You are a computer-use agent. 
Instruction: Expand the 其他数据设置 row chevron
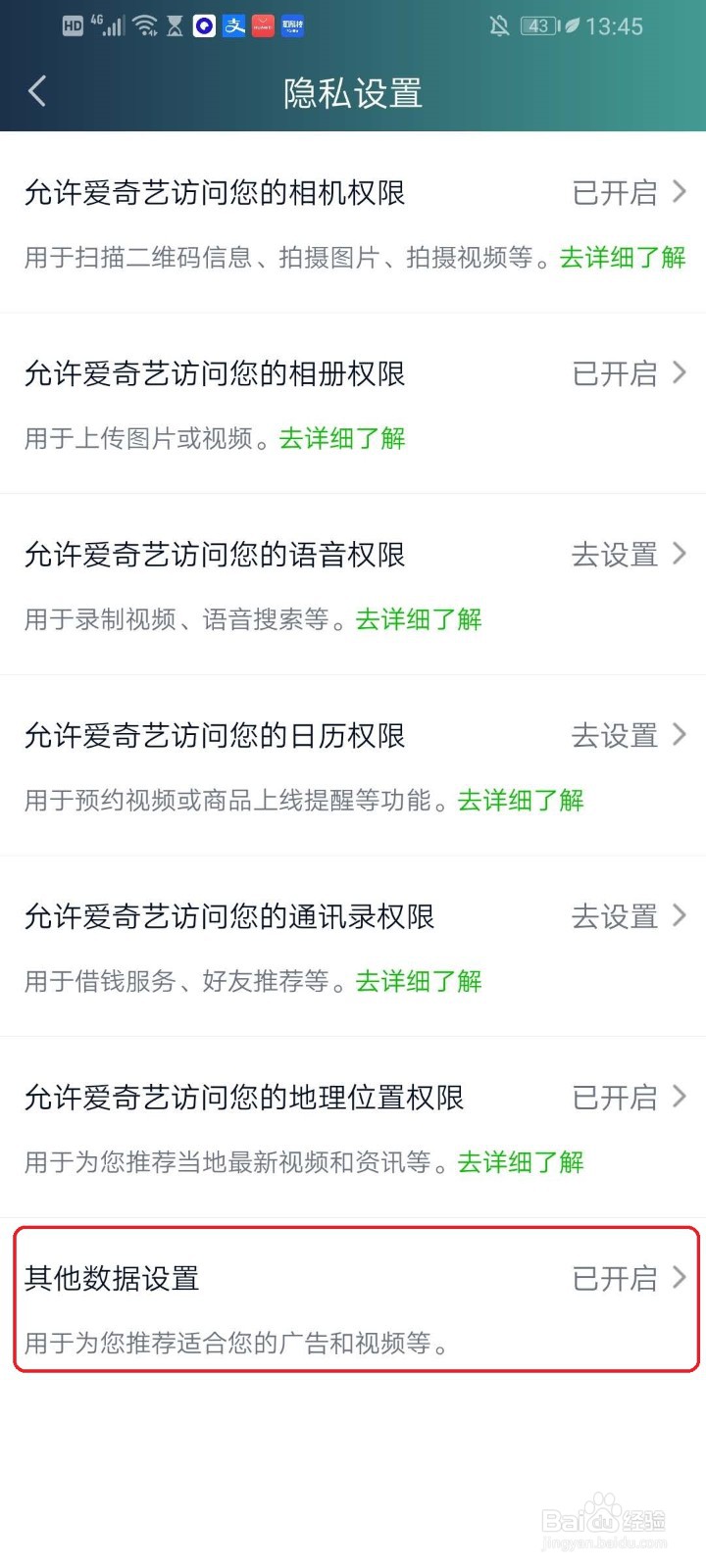click(681, 1278)
